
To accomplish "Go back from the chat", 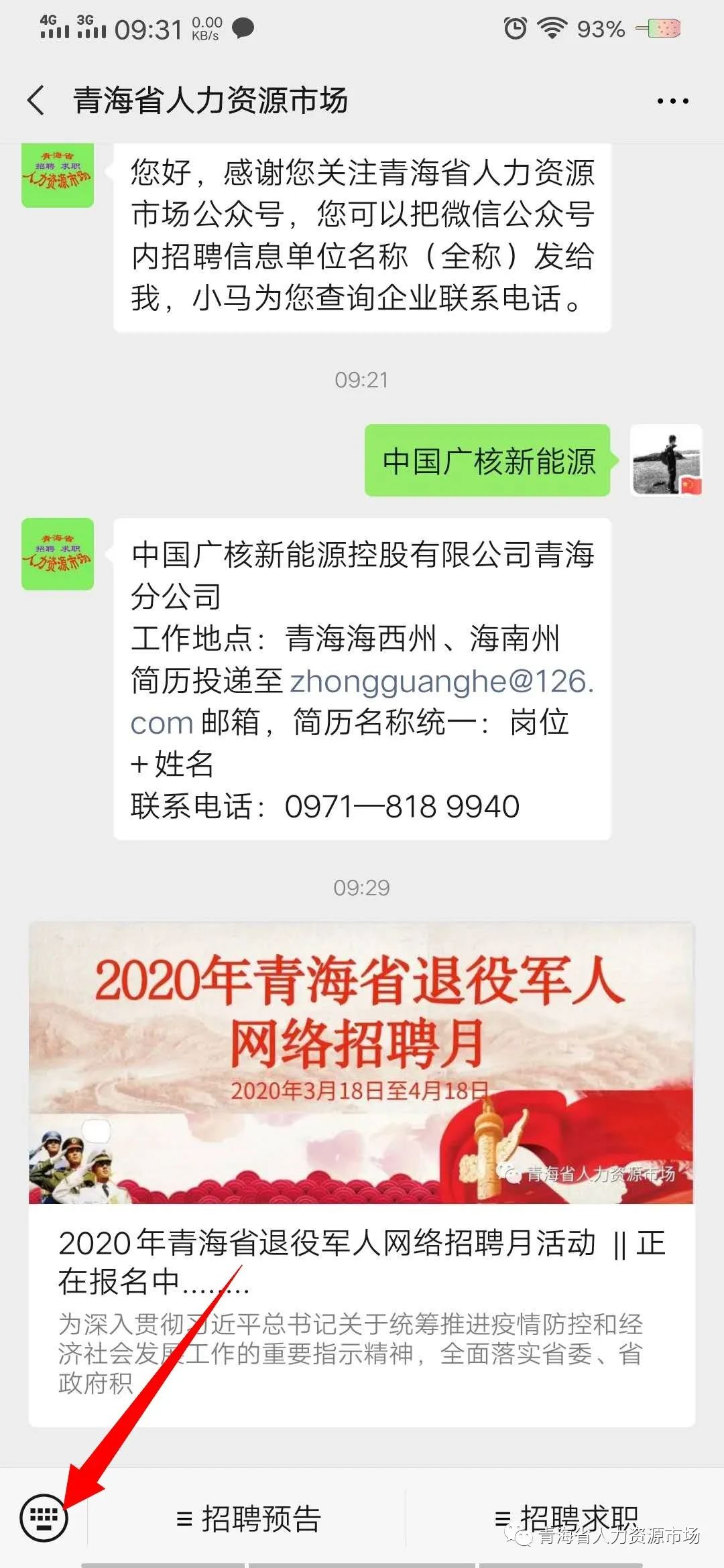I will click(x=37, y=101).
